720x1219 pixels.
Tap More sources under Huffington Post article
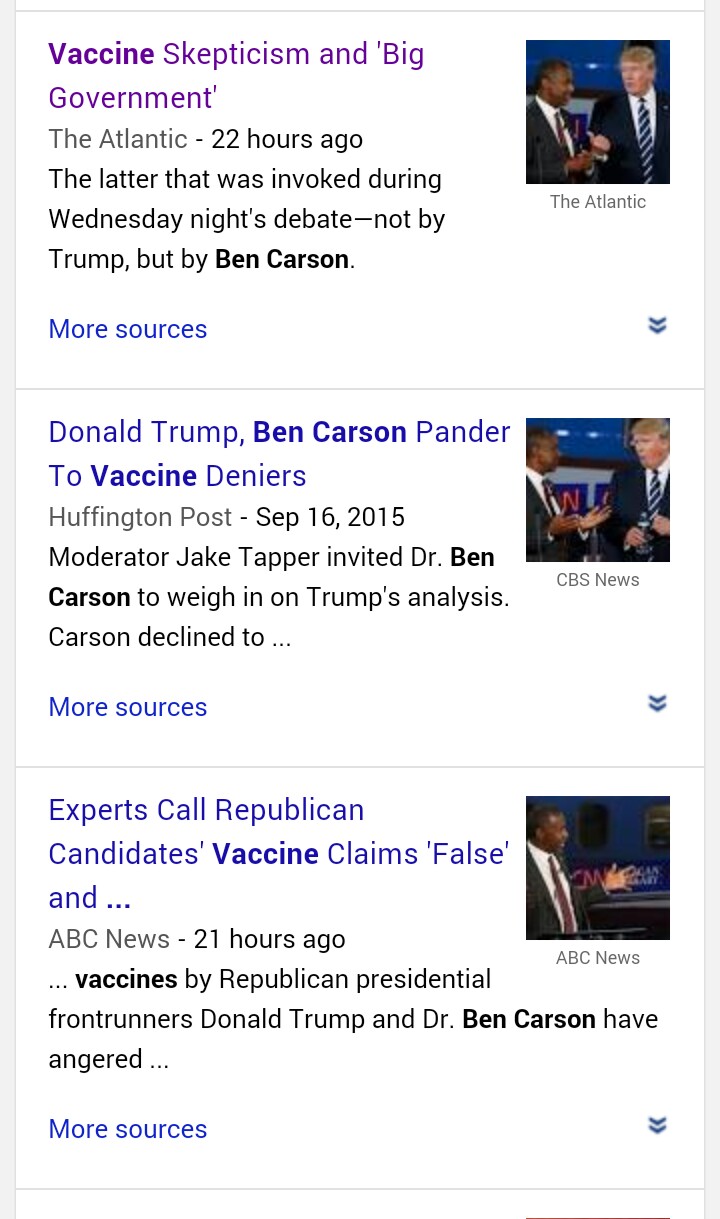(x=128, y=707)
